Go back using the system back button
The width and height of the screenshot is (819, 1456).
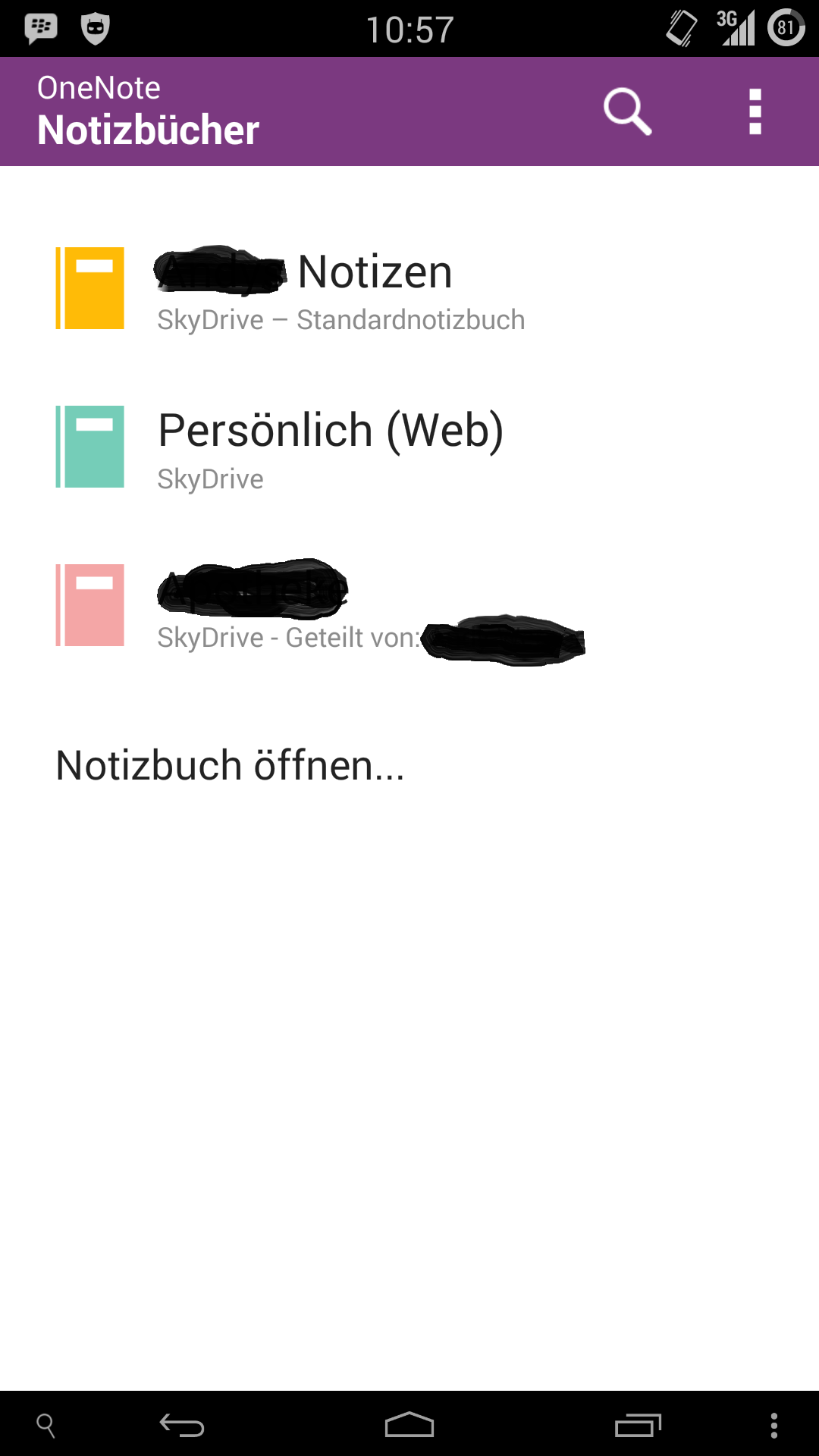pos(182,1425)
